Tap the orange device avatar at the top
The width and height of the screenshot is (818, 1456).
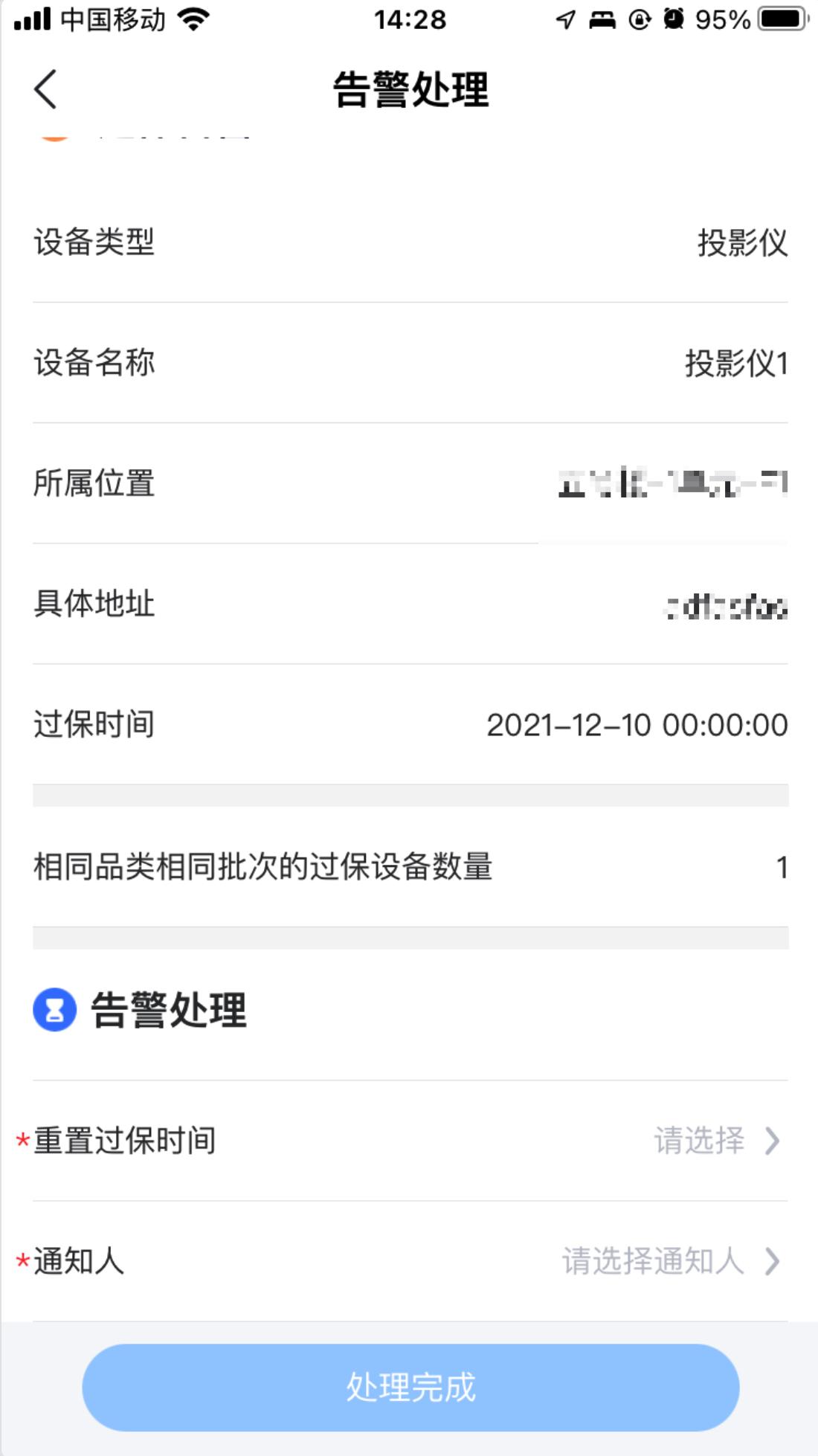(56, 138)
